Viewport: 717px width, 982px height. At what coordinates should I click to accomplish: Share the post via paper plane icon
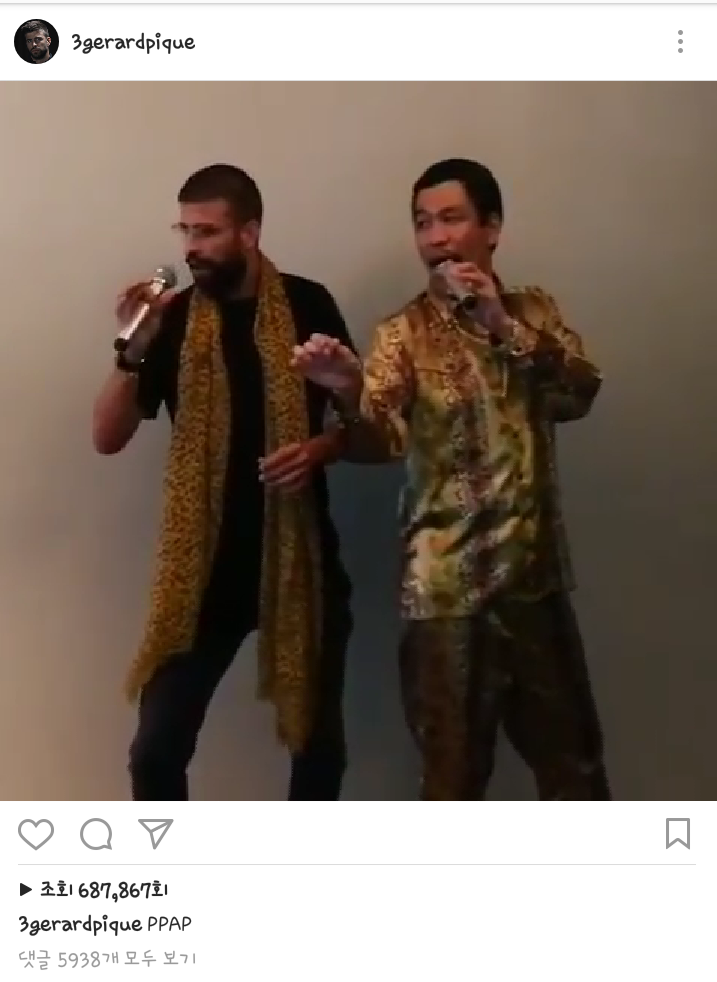click(x=155, y=833)
